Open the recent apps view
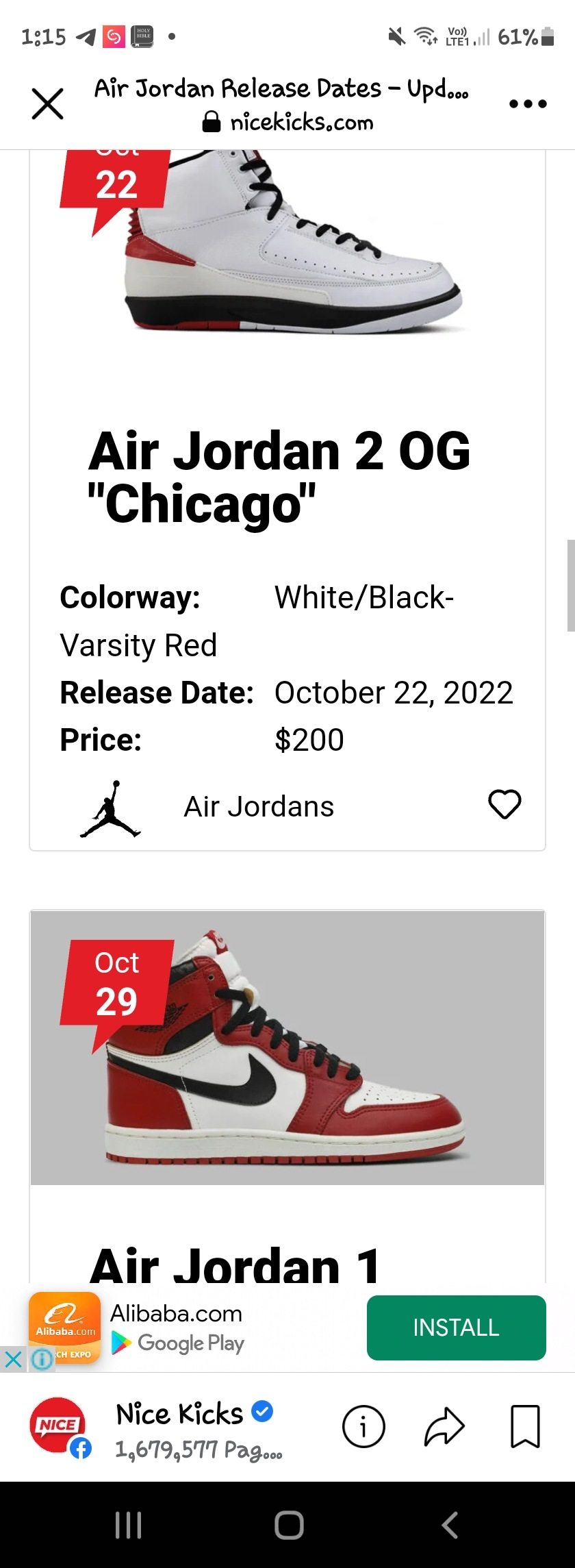The width and height of the screenshot is (575, 1568). coord(128,1526)
